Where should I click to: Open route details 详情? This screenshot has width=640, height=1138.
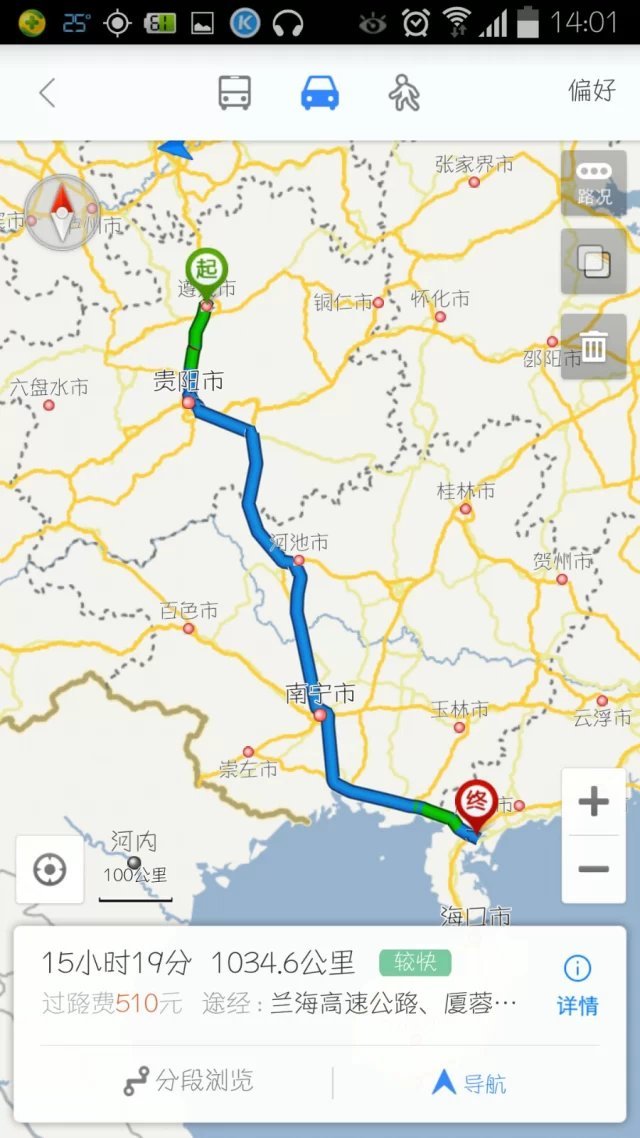577,985
